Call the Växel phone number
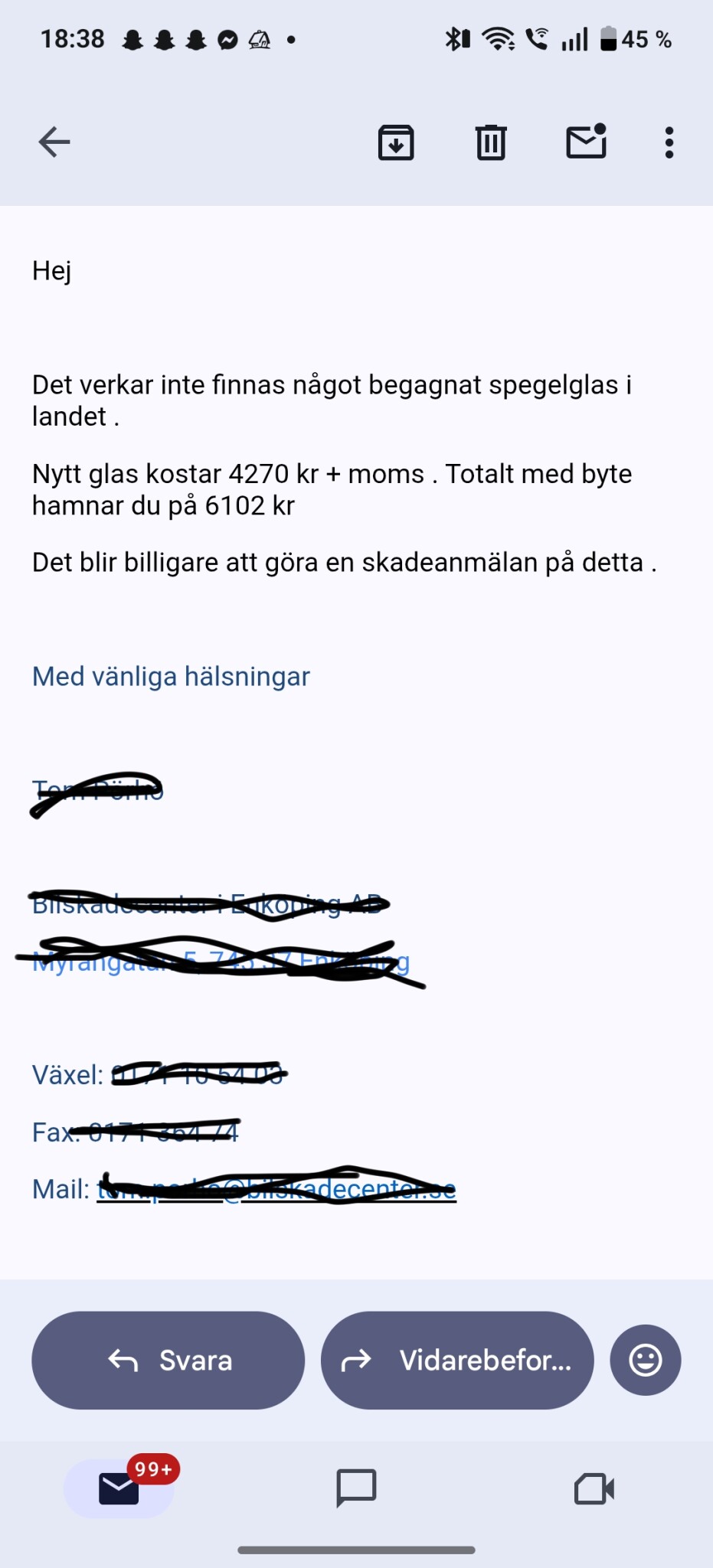Image resolution: width=713 pixels, height=1568 pixels. click(x=198, y=1075)
